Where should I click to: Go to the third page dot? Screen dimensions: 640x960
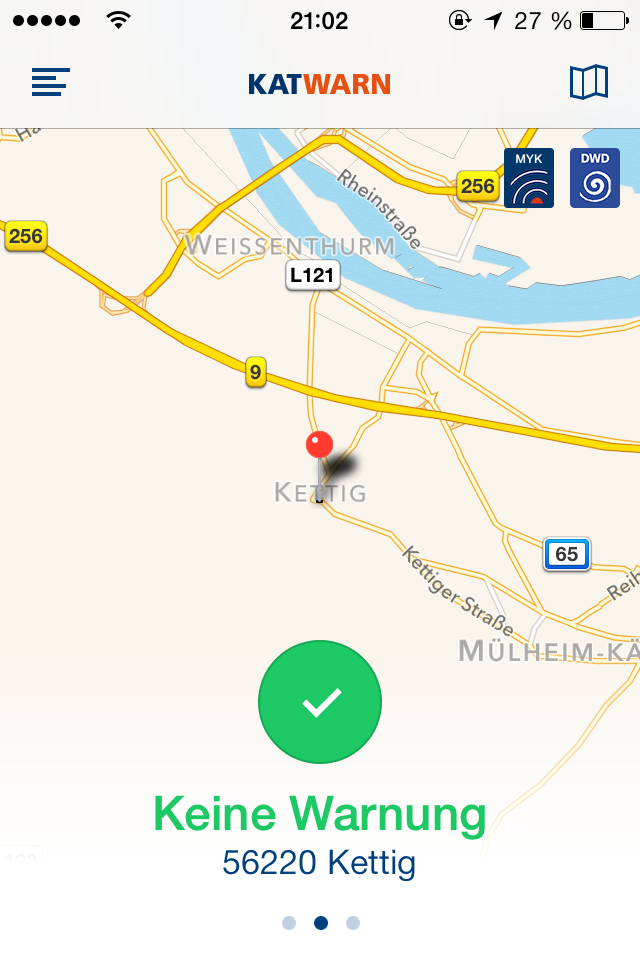click(353, 923)
